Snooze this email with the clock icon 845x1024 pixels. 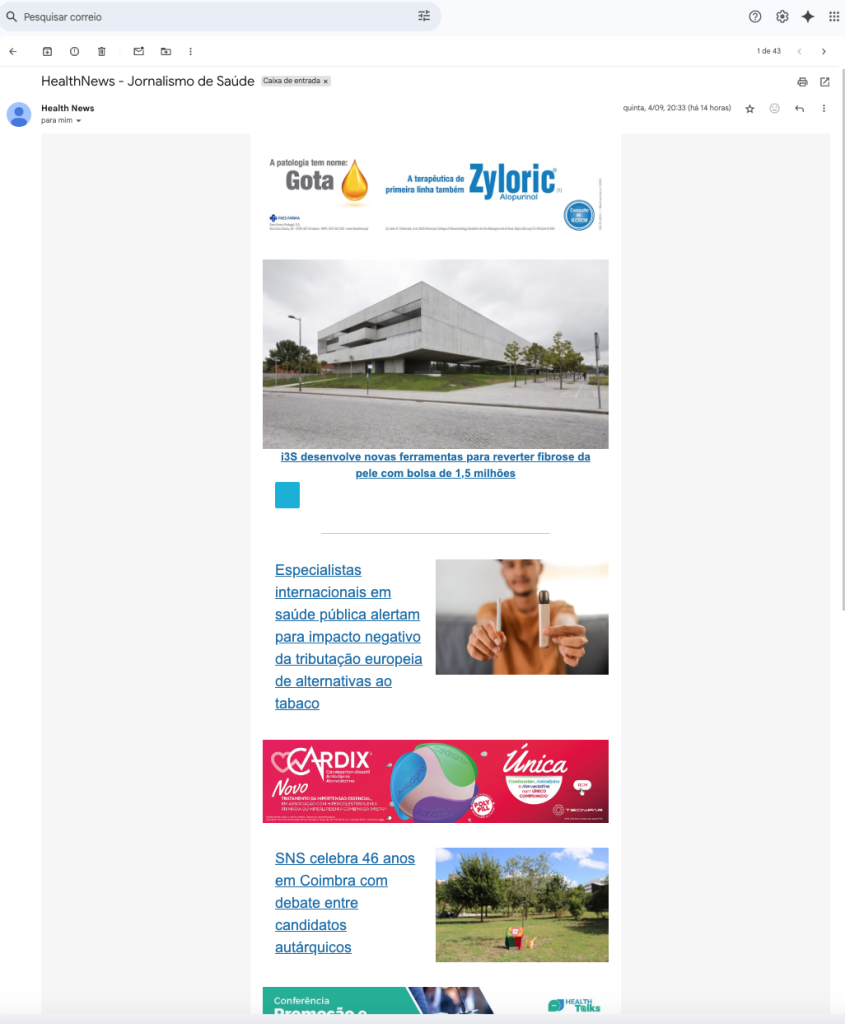click(x=74, y=51)
